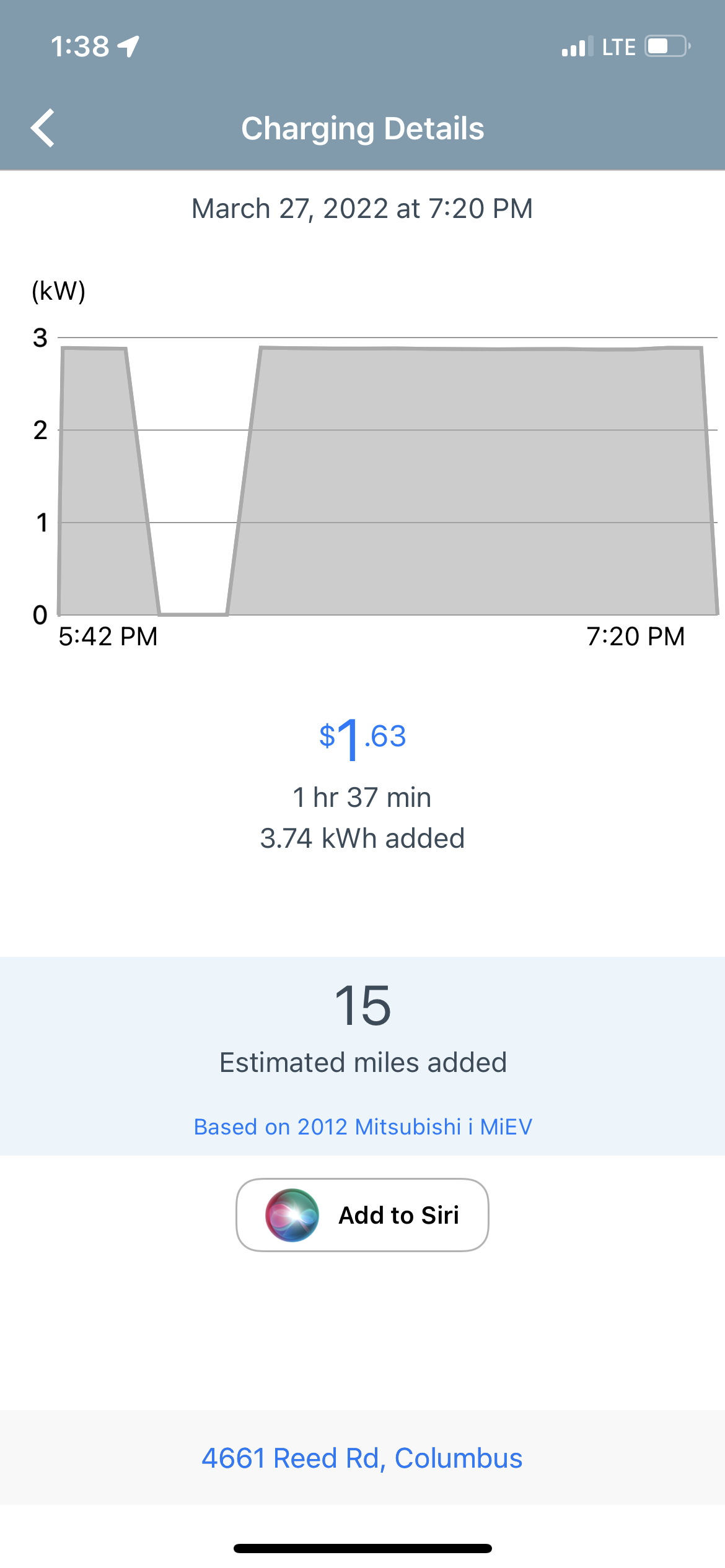Screen dimensions: 725x1568
Task: Tap the Add to Siri button
Action: [362, 1215]
